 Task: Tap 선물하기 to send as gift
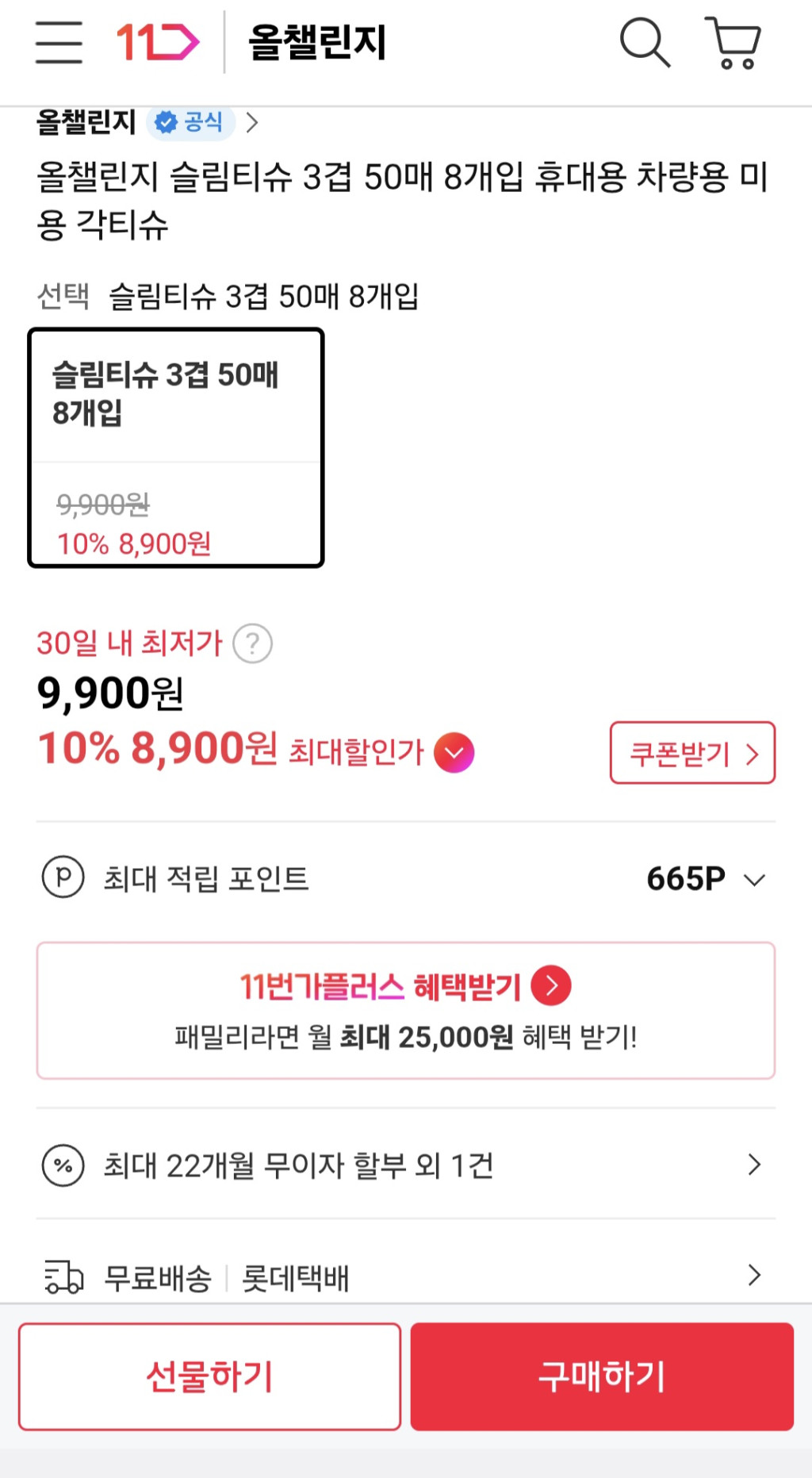tap(209, 1376)
